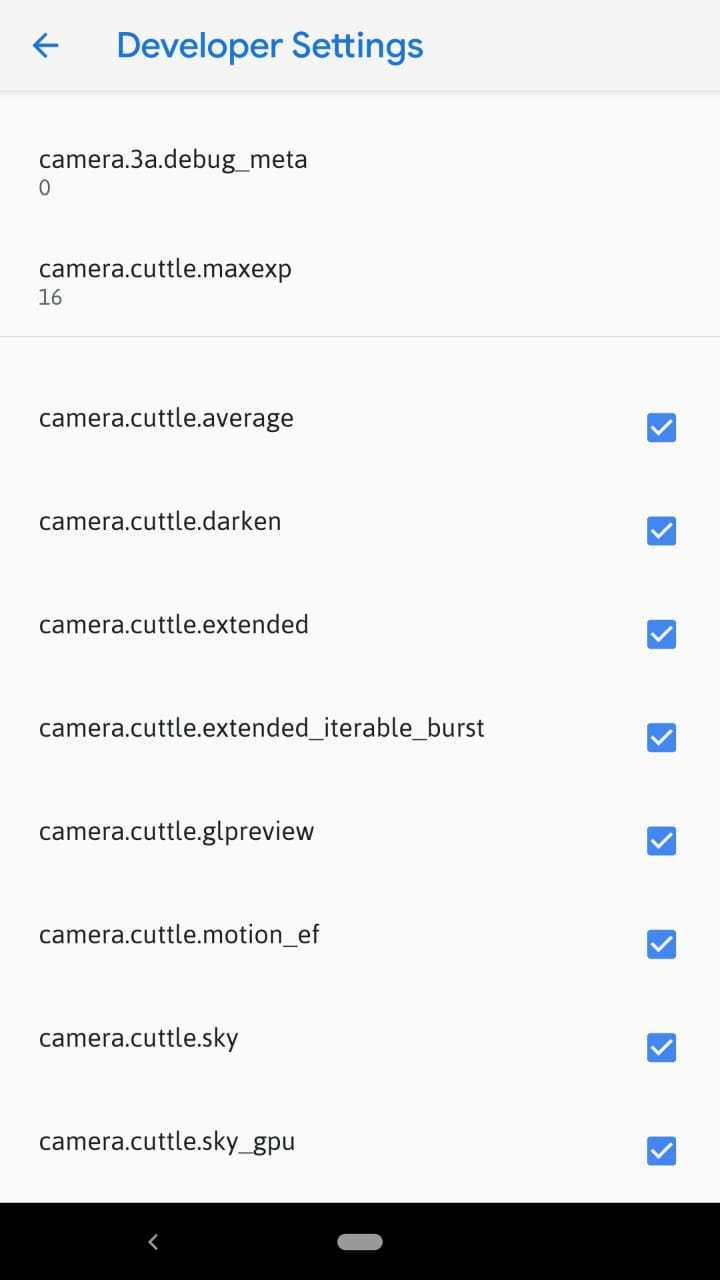This screenshot has height=1280, width=720.
Task: Untick camera.cuttle.sky_gpu
Action: click(x=661, y=1151)
